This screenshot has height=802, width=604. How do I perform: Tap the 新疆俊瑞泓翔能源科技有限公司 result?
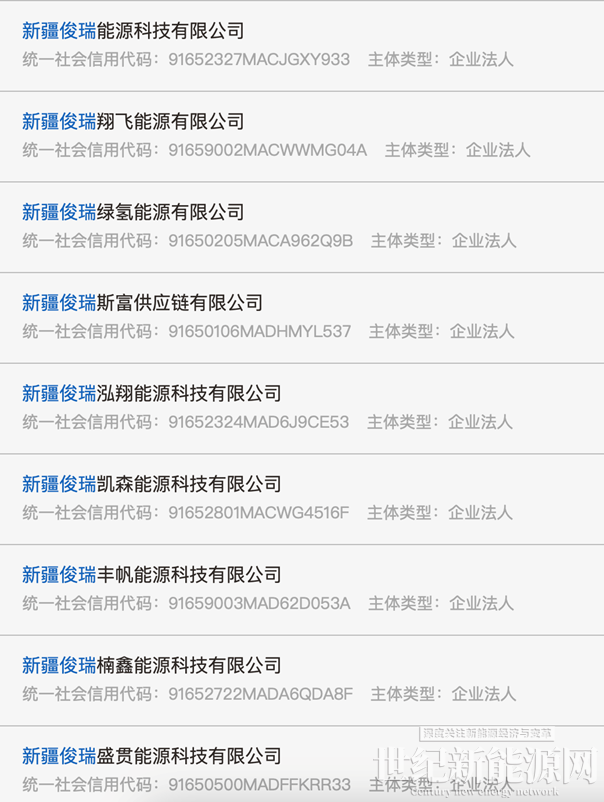point(151,393)
